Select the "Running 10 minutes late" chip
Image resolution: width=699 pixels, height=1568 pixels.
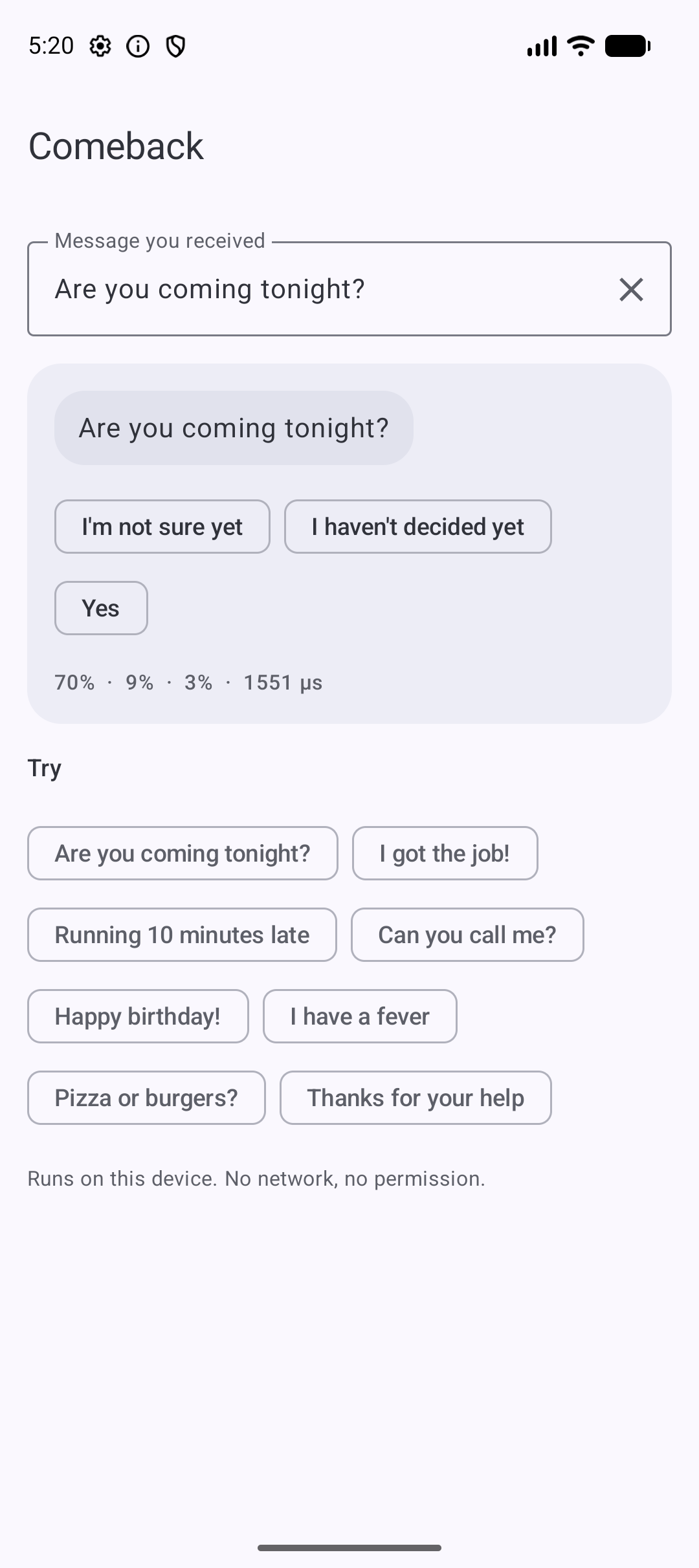(x=182, y=935)
